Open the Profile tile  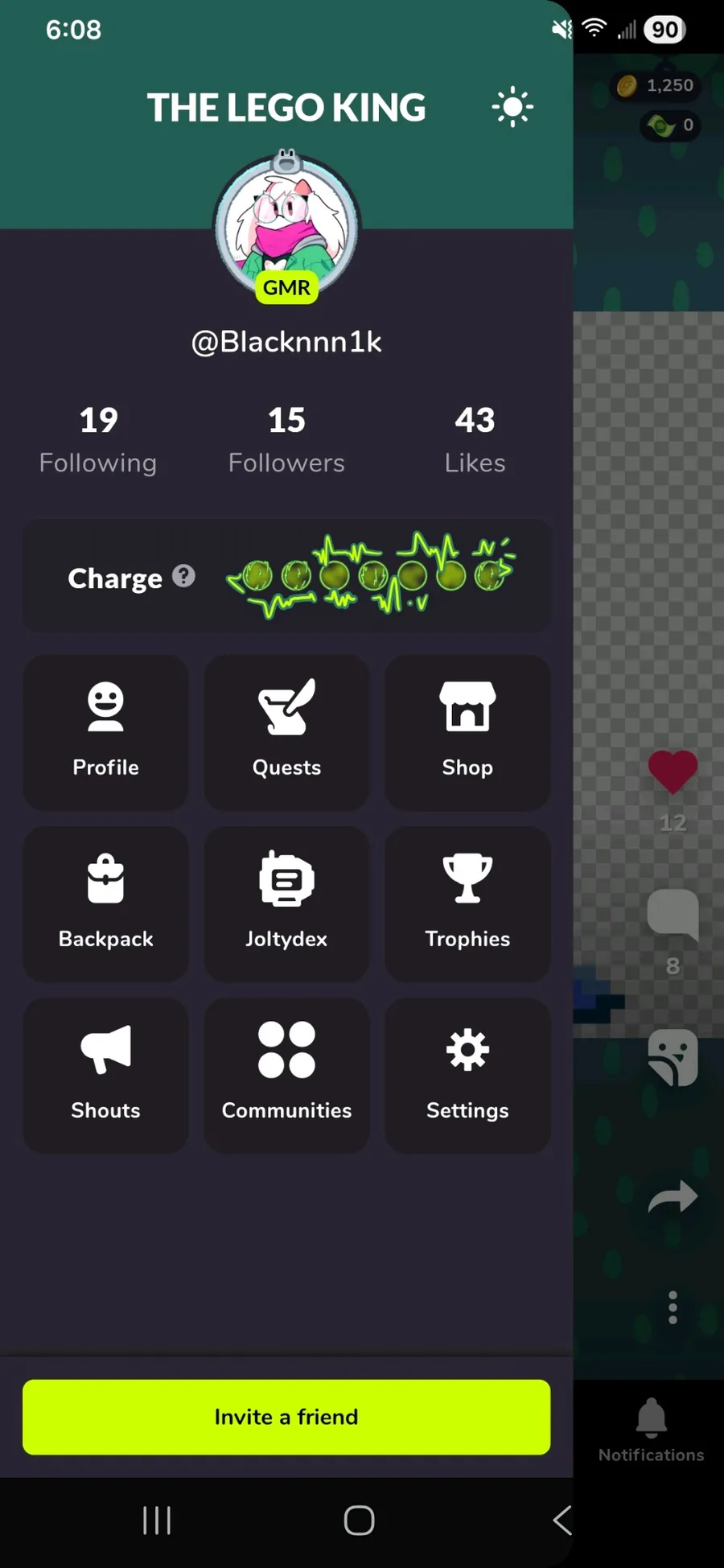(x=105, y=731)
